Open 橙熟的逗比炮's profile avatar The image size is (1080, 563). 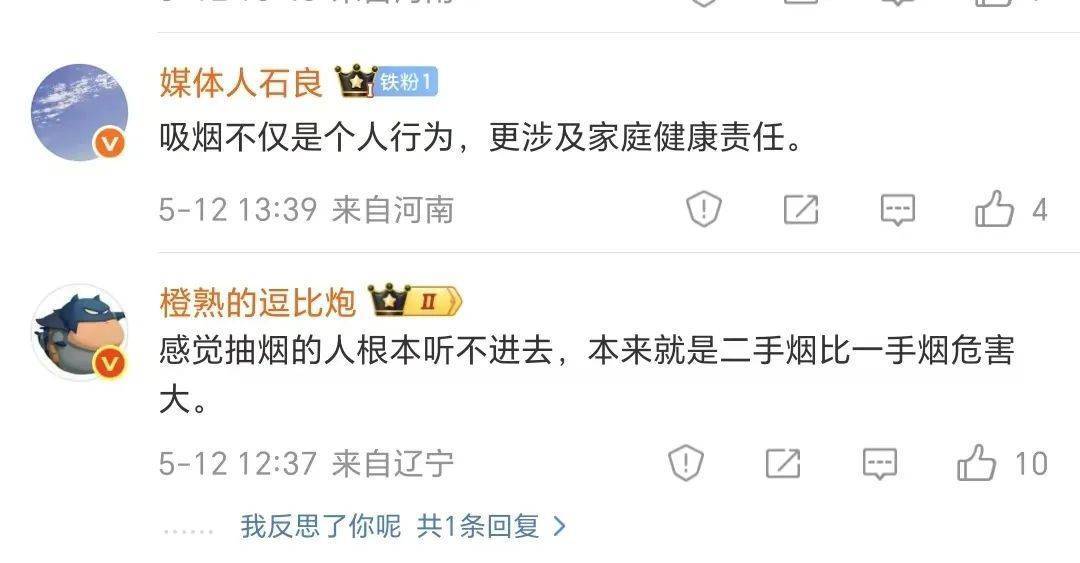pyautogui.click(x=80, y=333)
